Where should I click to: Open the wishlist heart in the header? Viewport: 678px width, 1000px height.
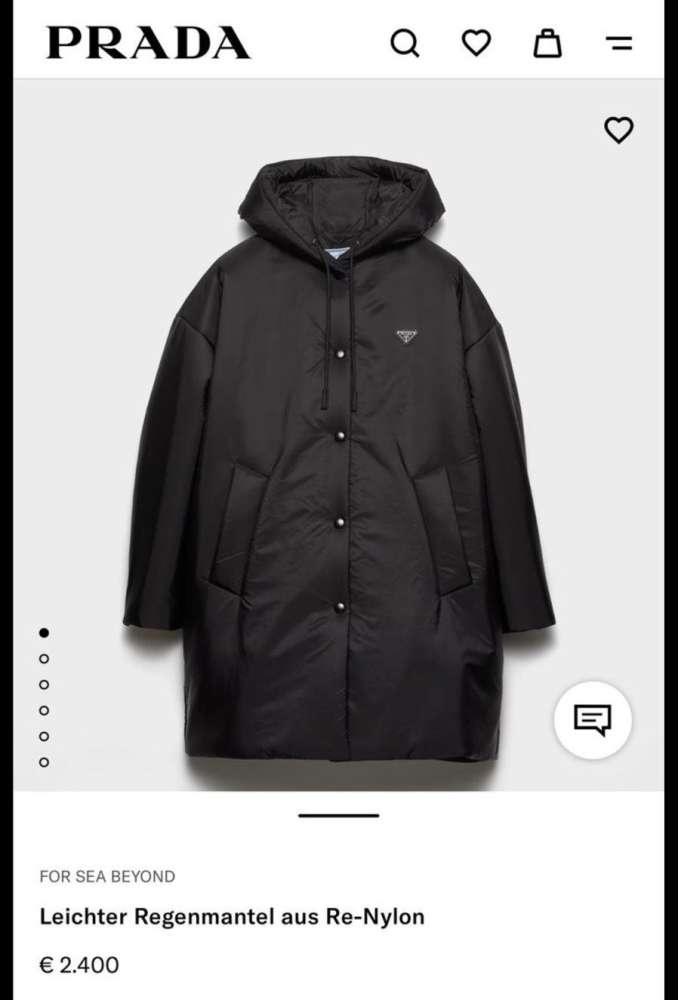(x=476, y=43)
